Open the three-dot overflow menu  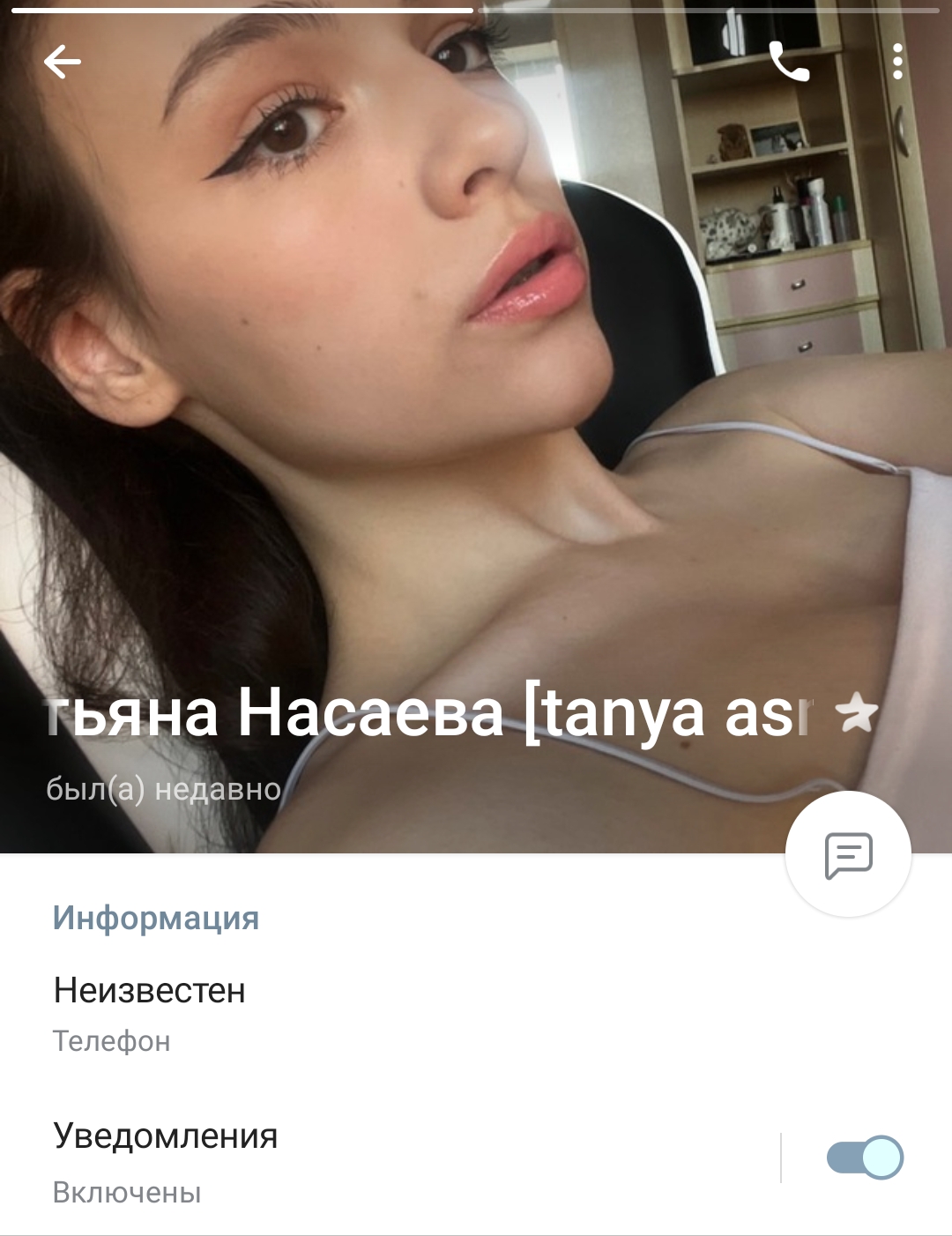coord(897,62)
